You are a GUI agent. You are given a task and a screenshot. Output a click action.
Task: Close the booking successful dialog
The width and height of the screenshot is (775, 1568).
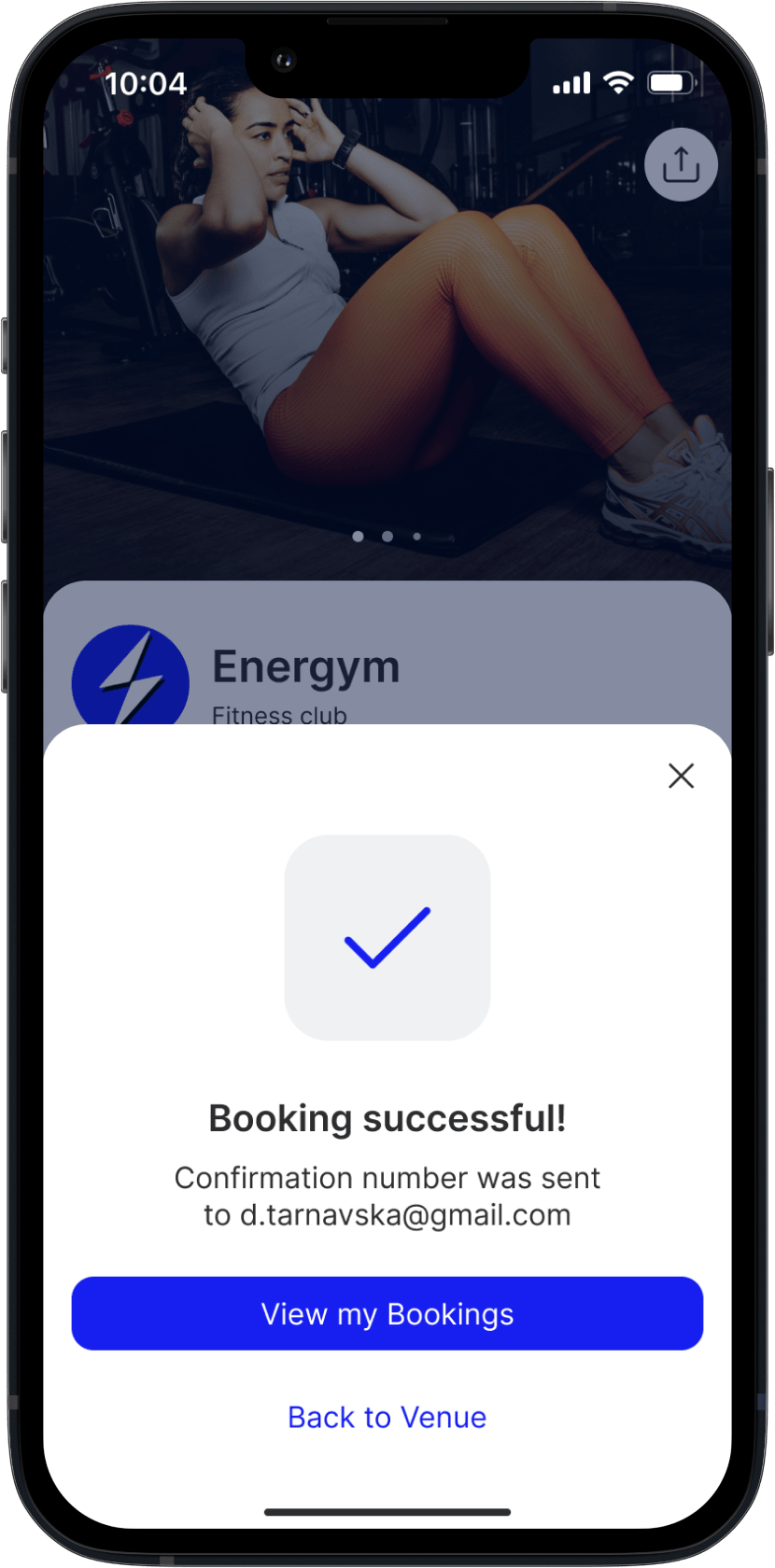pyautogui.click(x=681, y=776)
